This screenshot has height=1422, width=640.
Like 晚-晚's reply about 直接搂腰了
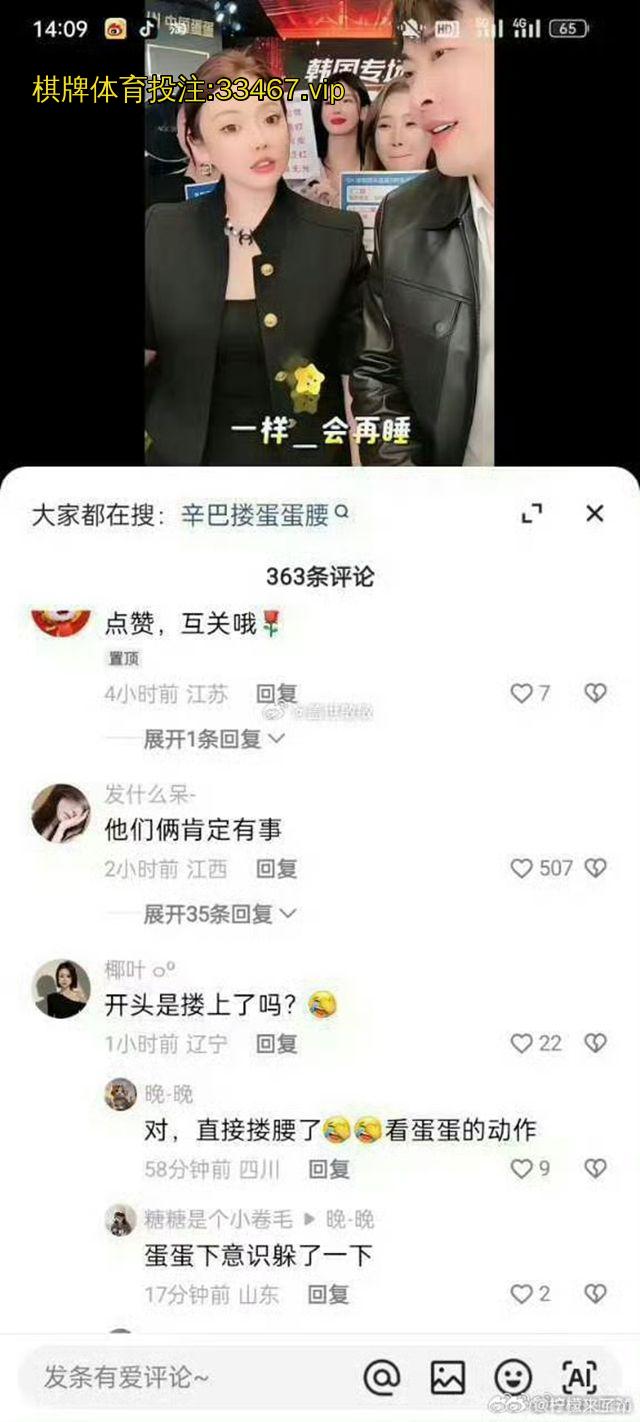pos(522,1169)
